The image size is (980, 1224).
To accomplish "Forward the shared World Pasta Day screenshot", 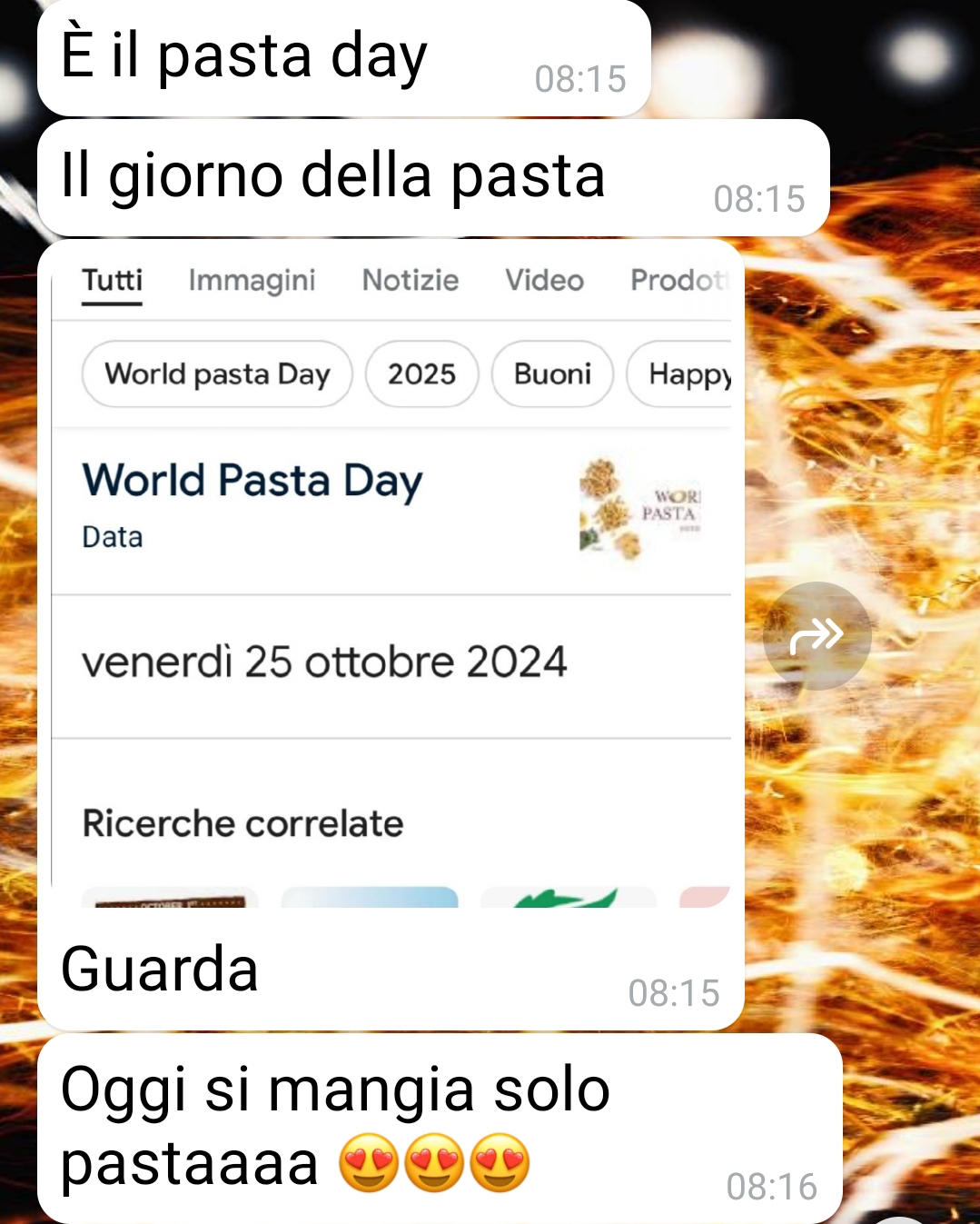I will click(817, 636).
